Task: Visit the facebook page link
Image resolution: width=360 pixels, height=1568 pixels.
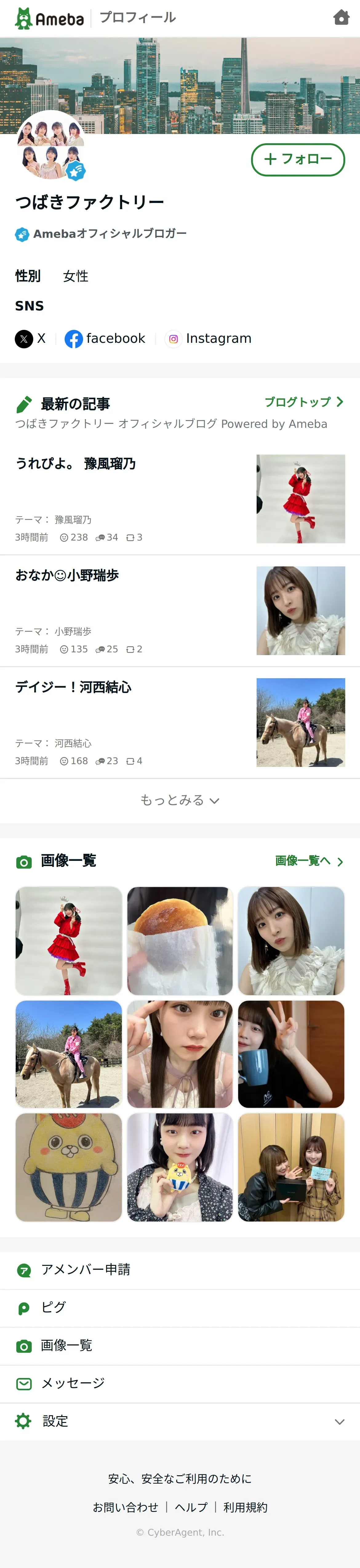Action: (x=105, y=338)
